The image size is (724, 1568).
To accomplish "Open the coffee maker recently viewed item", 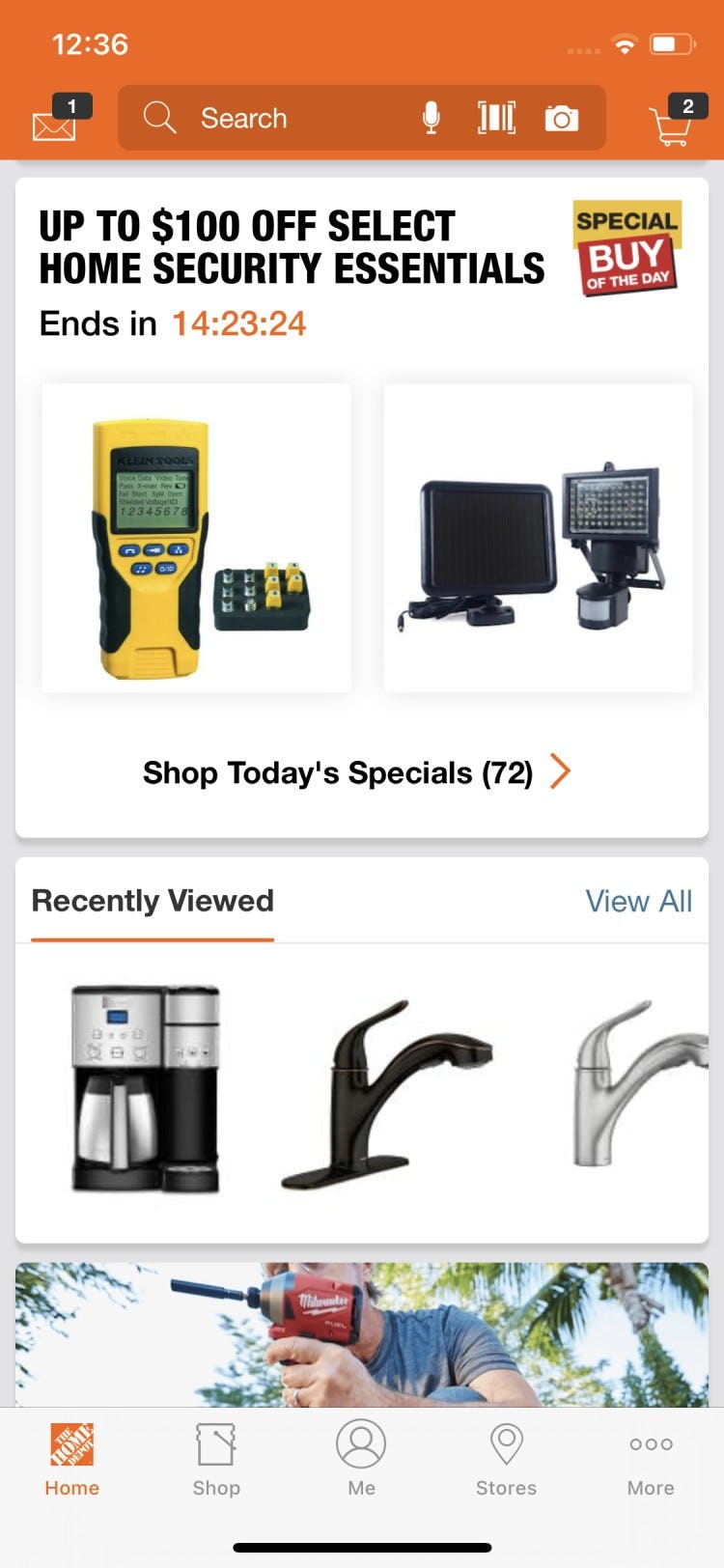I will coord(146,1088).
